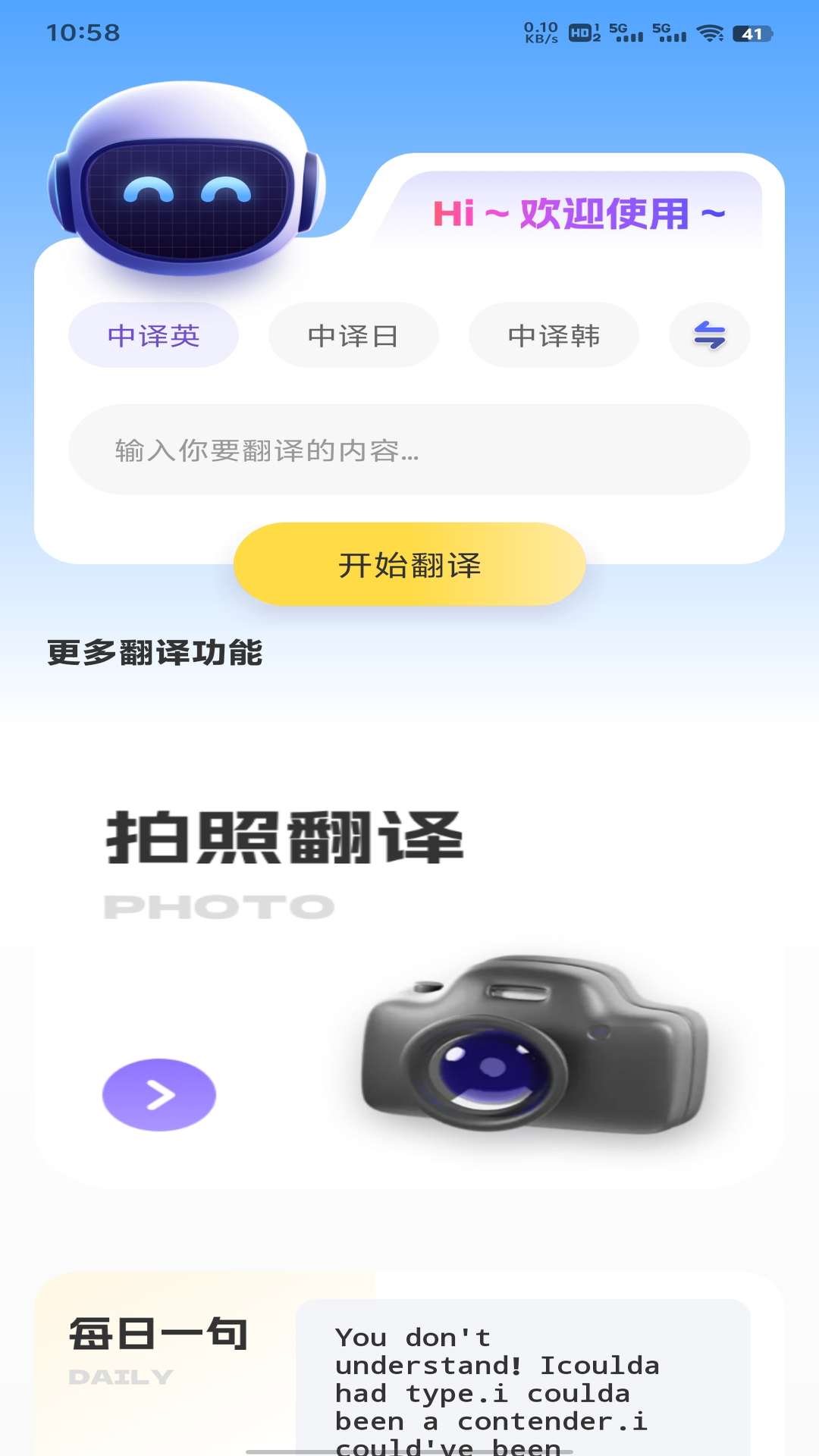Tap the purple arrow on 拍照翻译 card

click(157, 1094)
